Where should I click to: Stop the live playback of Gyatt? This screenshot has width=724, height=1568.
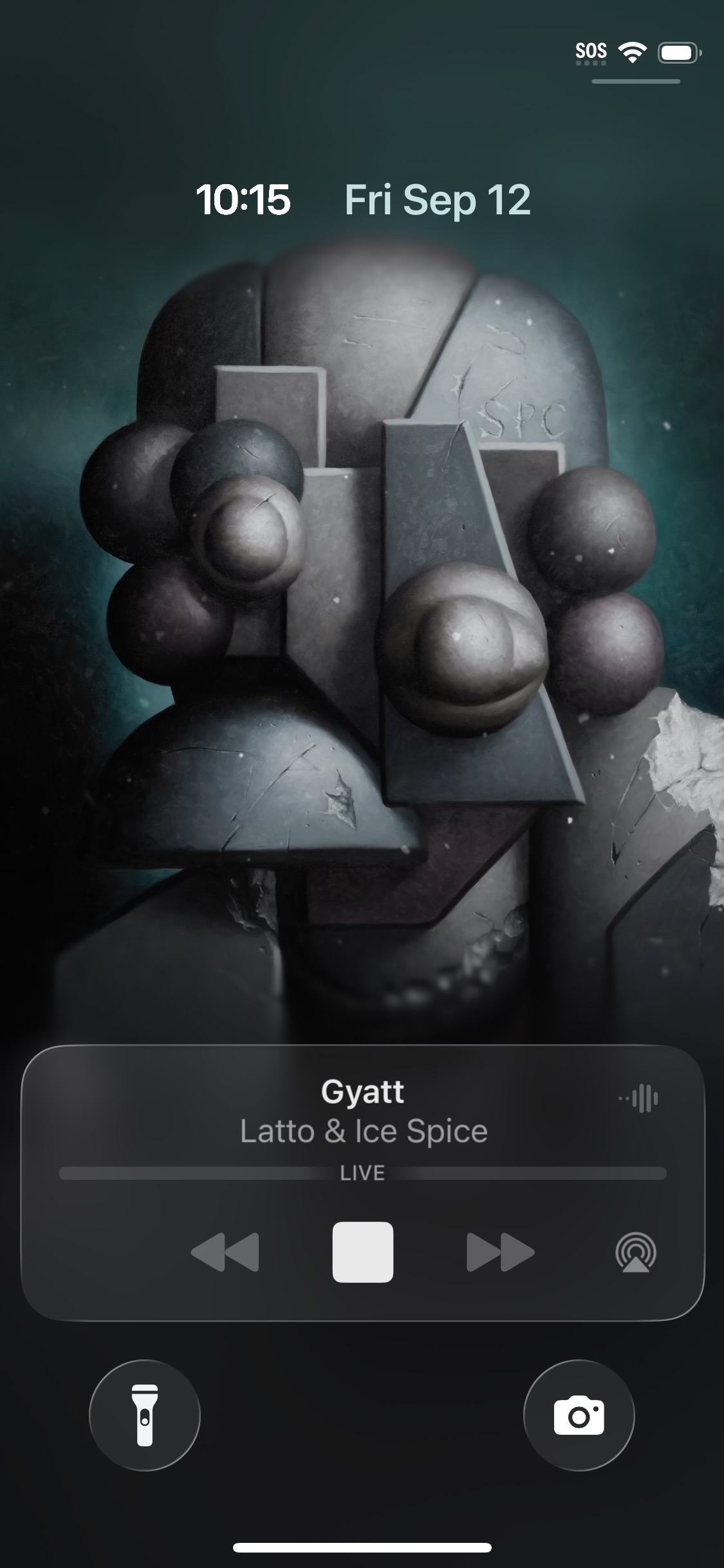[x=362, y=1252]
